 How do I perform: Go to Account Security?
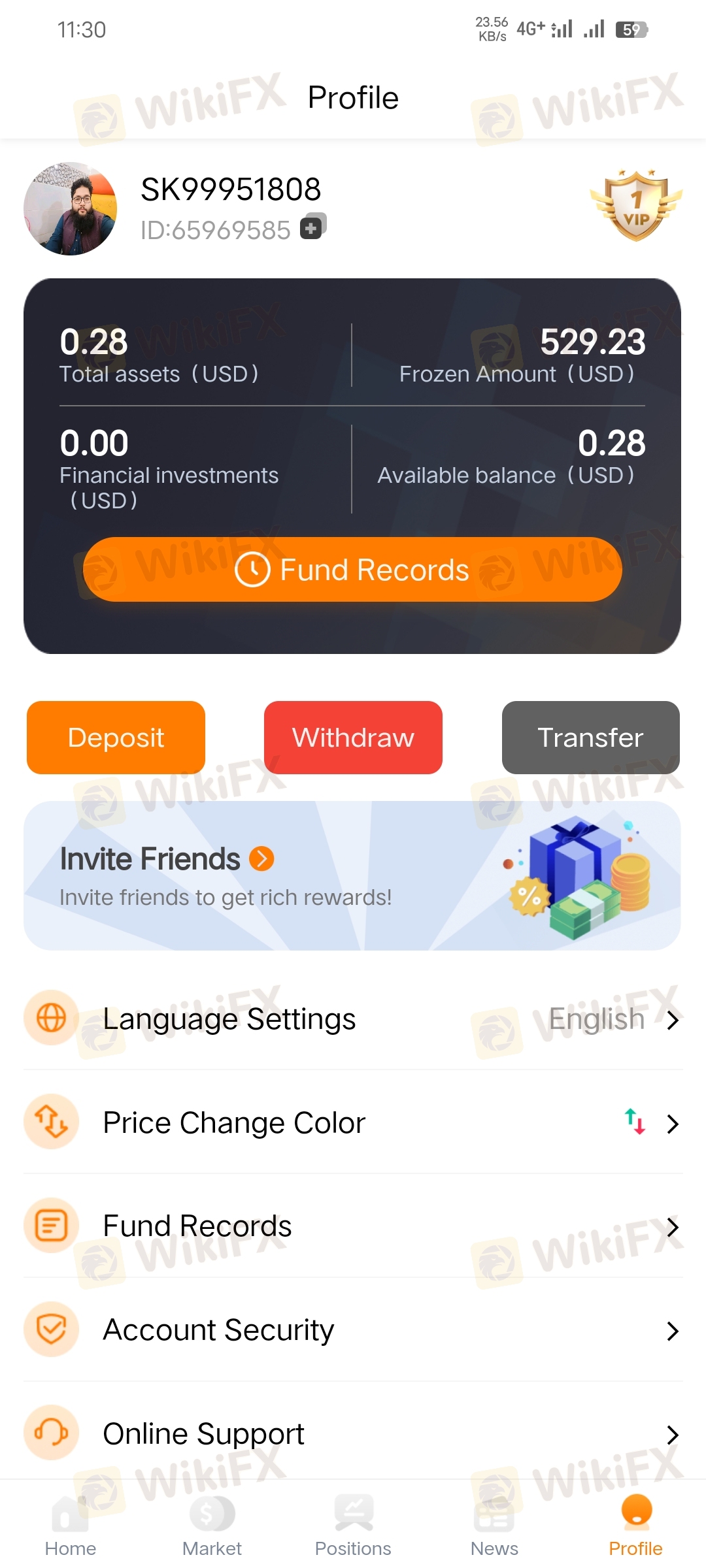[x=353, y=1330]
